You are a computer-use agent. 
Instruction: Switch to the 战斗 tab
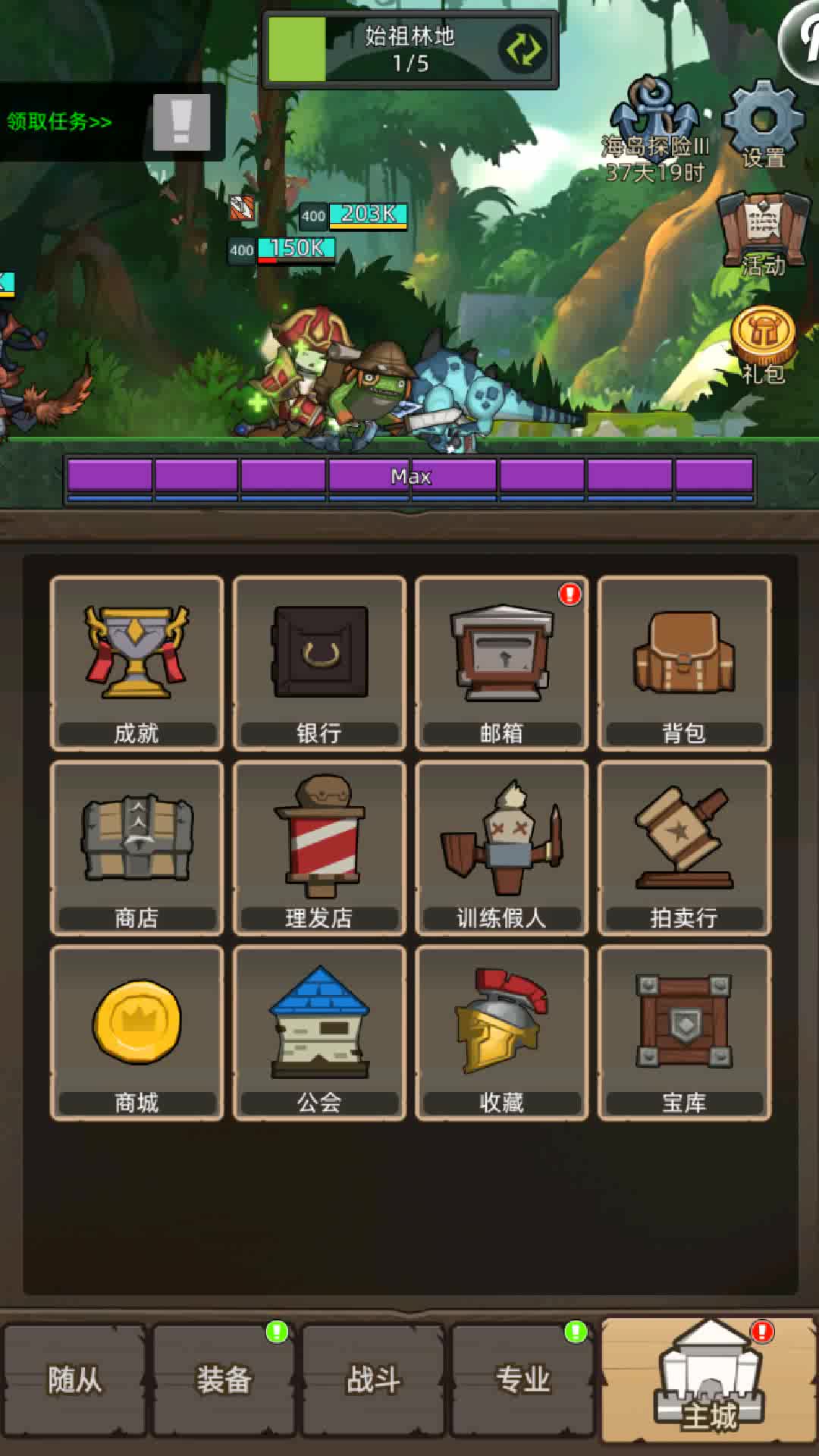(x=373, y=1380)
